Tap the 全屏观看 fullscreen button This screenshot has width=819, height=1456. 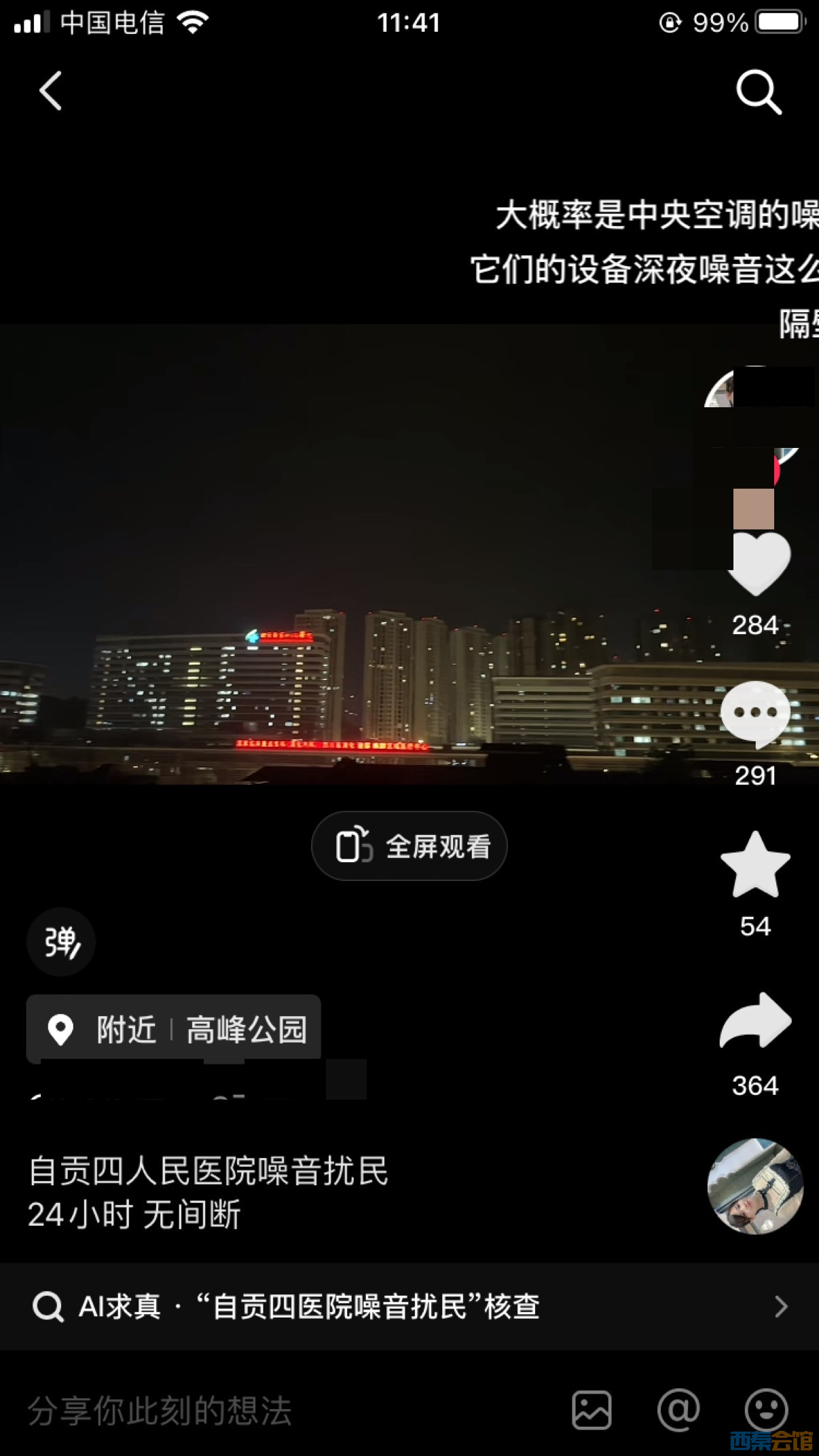[x=409, y=845]
